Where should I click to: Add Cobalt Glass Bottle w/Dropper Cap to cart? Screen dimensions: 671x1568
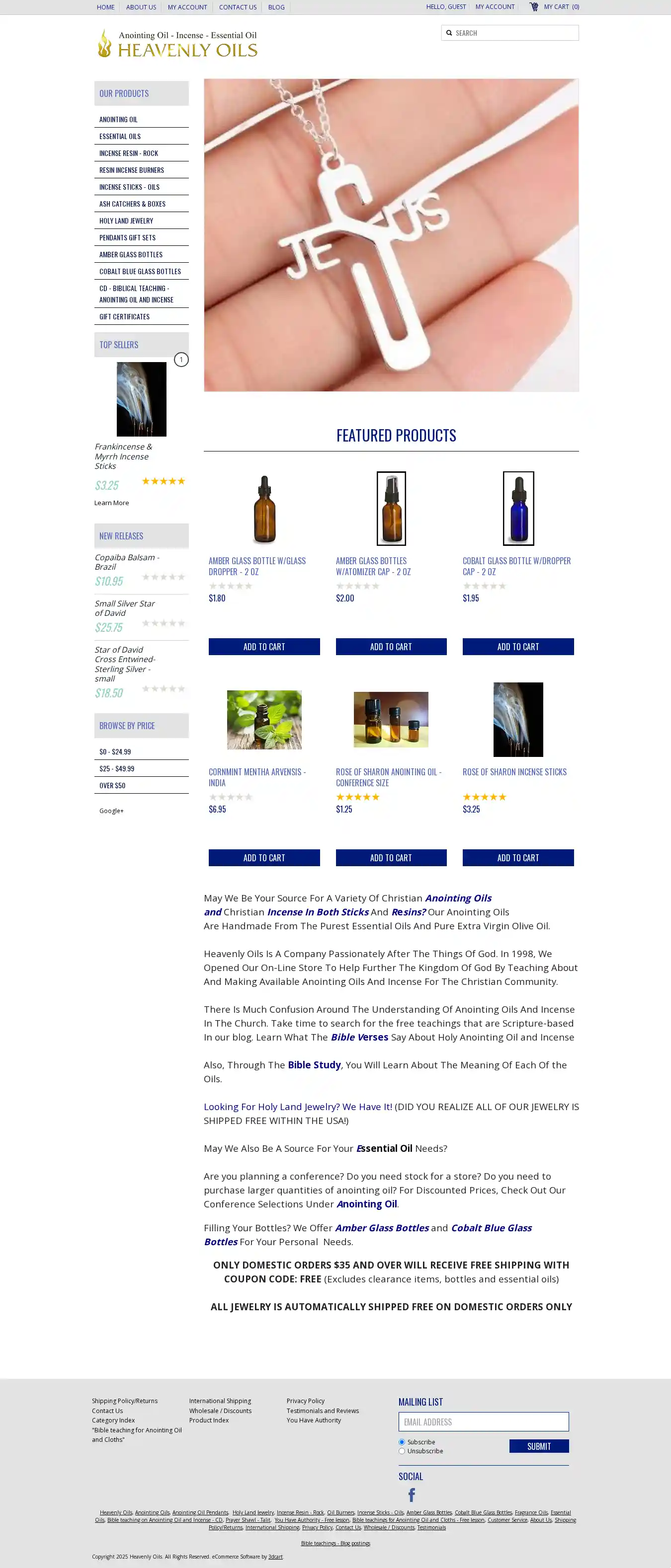[x=517, y=647]
